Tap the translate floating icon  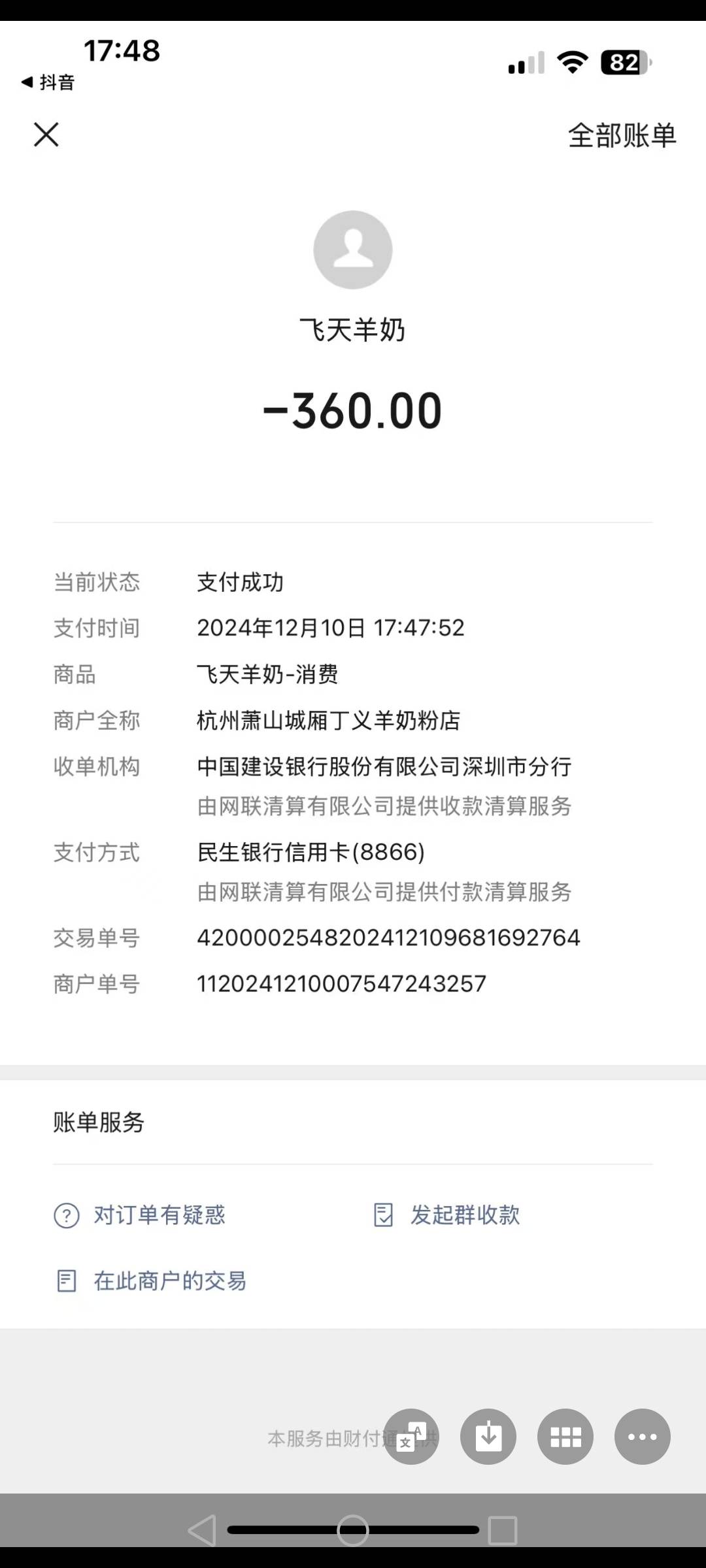pyautogui.click(x=411, y=1436)
